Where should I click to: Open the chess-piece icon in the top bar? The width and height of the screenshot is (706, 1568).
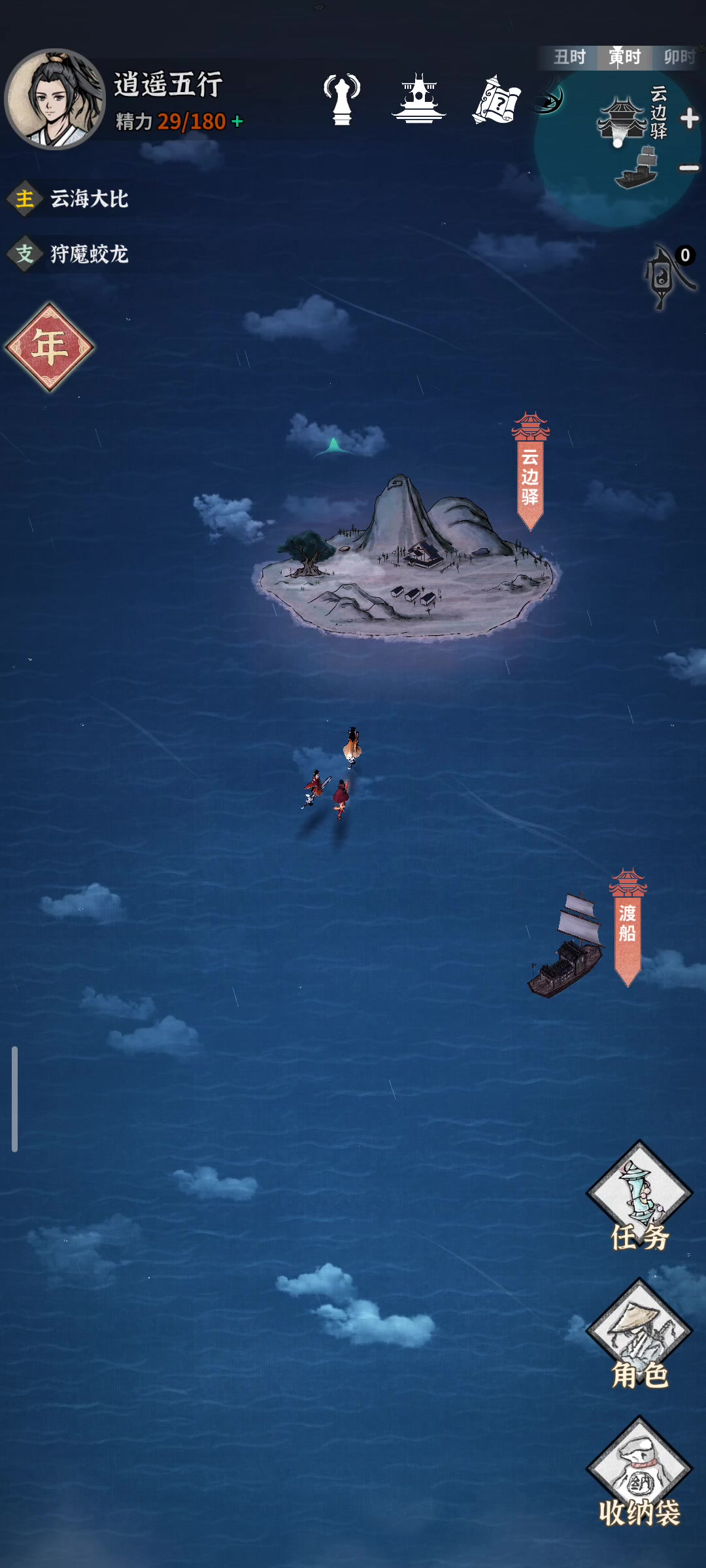[x=342, y=99]
